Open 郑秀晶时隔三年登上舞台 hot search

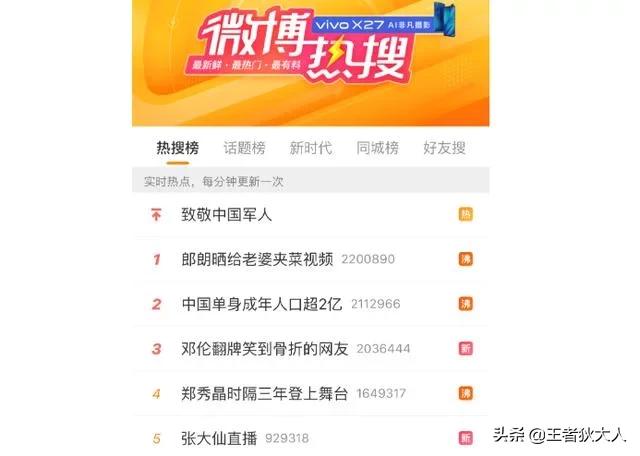pos(265,394)
